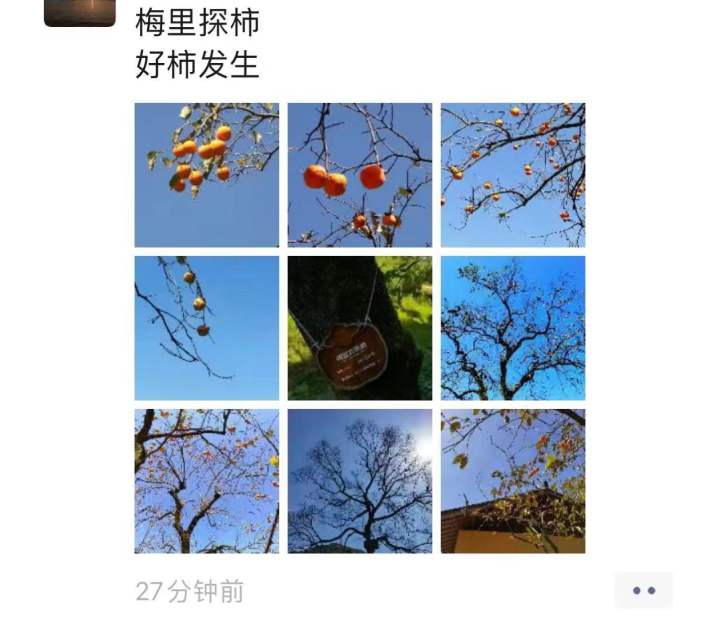The height and width of the screenshot is (630, 720).
Task: View photo of dark tree against blue sky
Action: coord(513,328)
